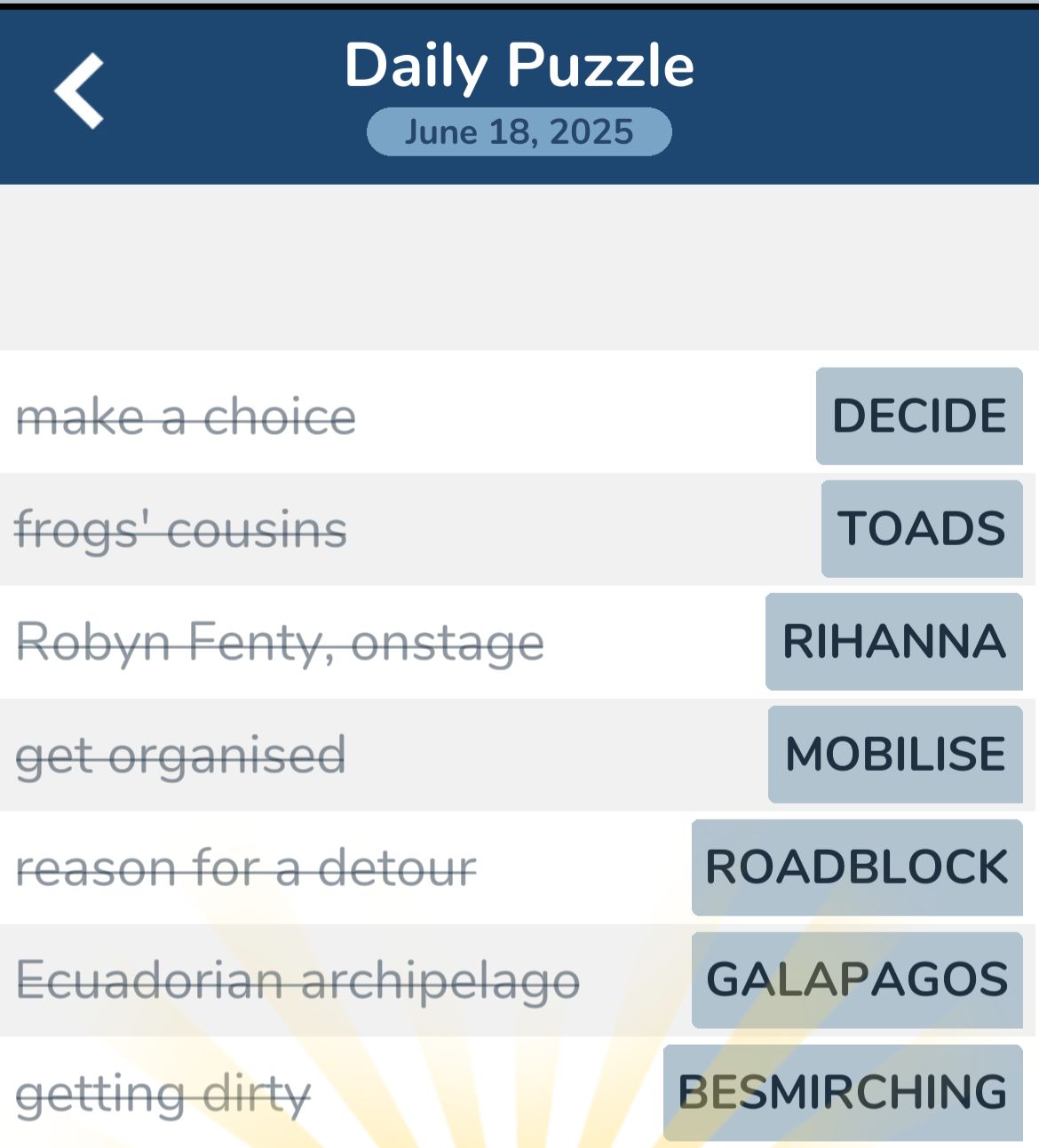
Task: Open the June 18, 2025 date selector
Action: [519, 131]
